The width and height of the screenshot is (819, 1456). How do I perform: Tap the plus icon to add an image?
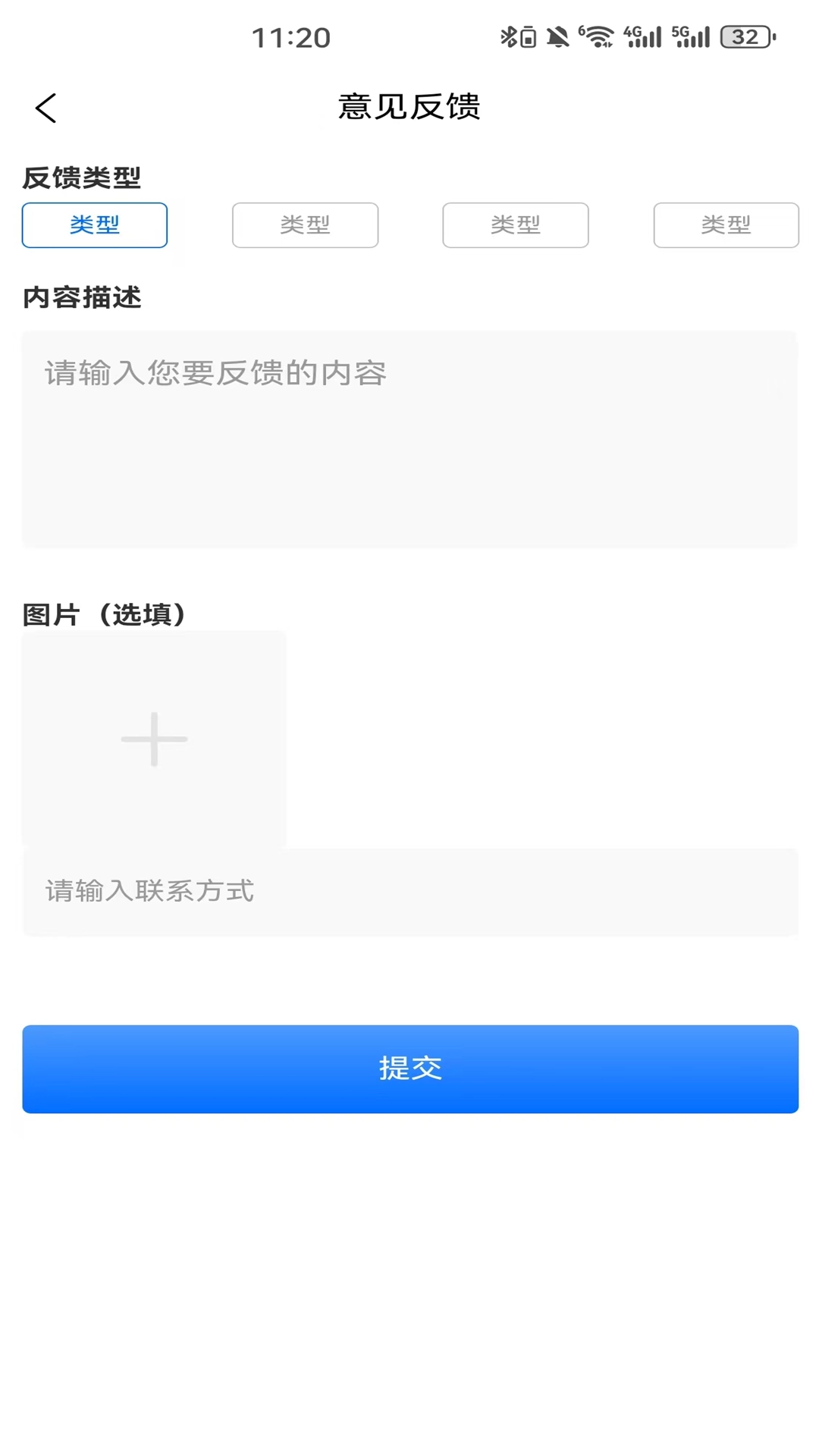[x=154, y=738]
